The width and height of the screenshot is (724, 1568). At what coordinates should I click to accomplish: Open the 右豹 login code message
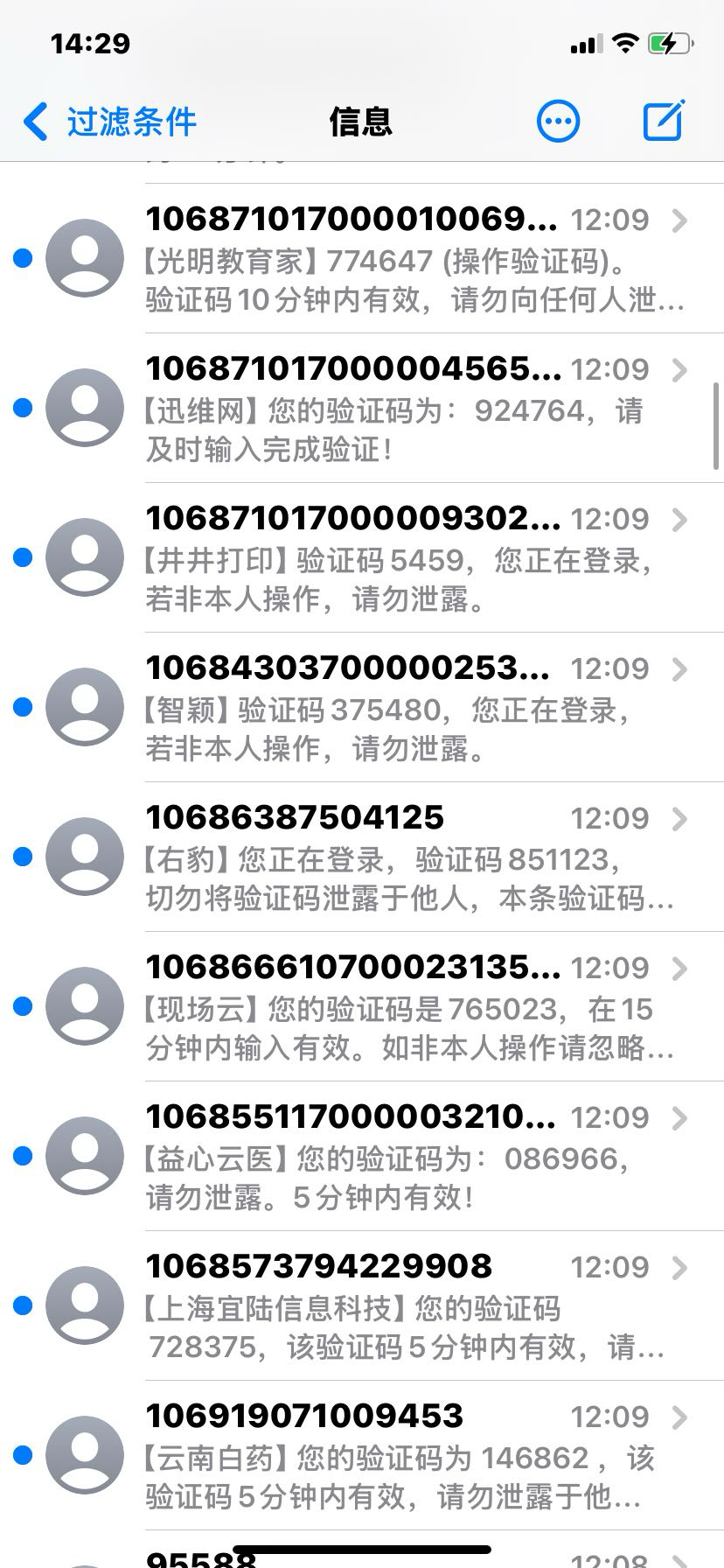[411, 857]
